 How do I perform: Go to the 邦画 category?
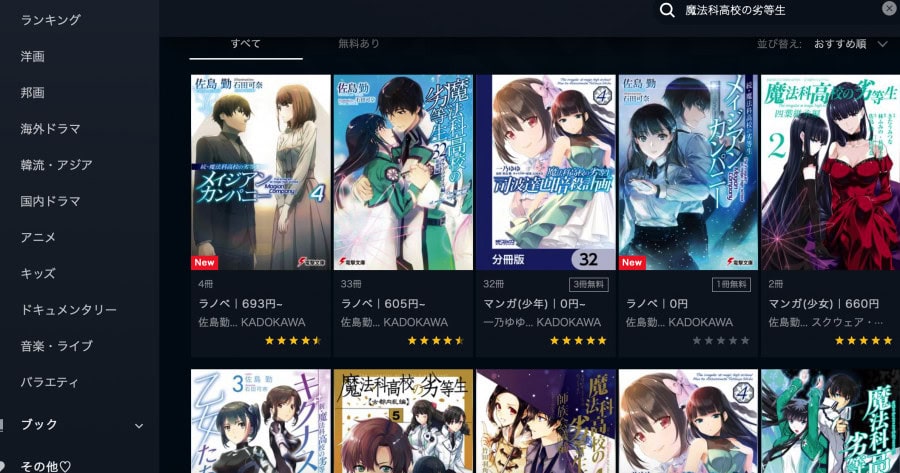(33, 92)
